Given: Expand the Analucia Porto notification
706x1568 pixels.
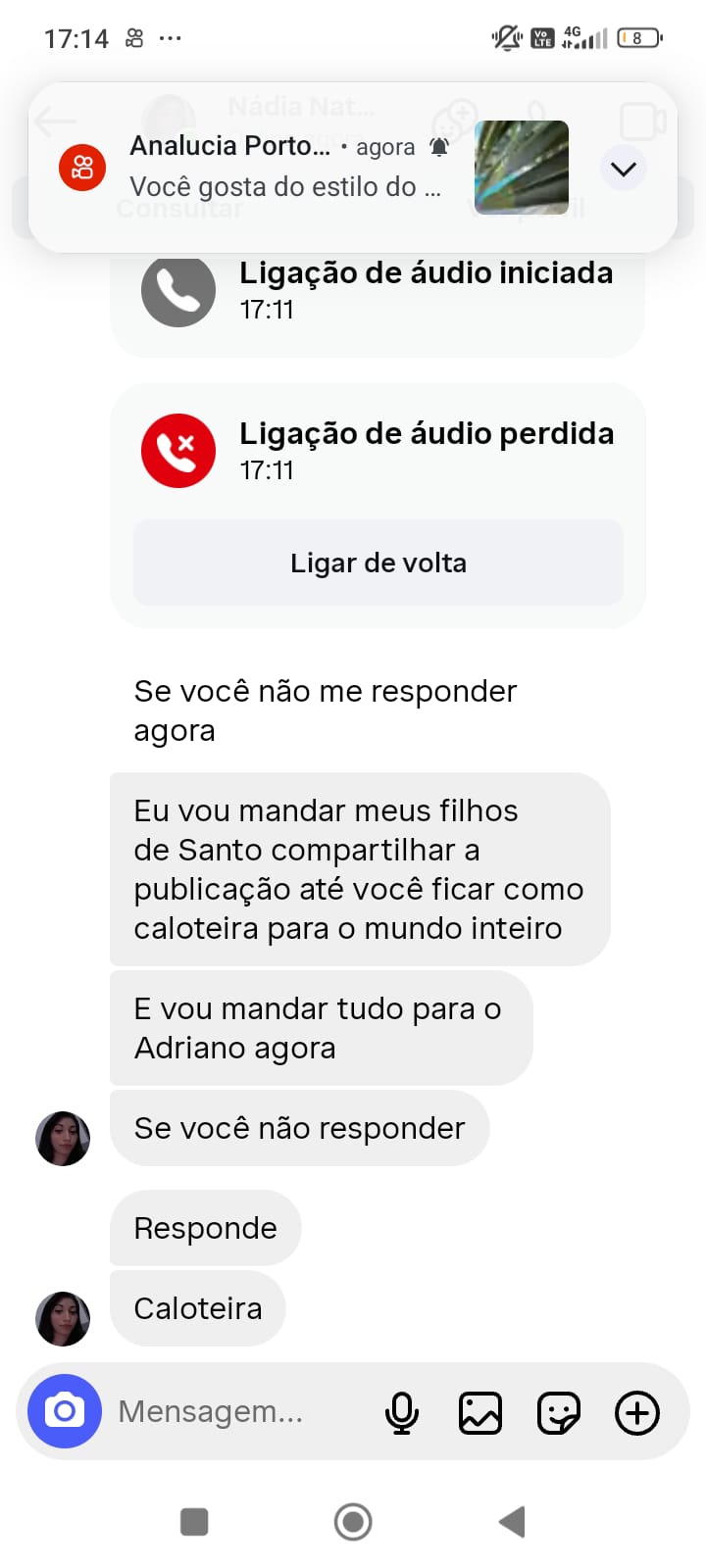Looking at the screenshot, I should coord(624,169).
